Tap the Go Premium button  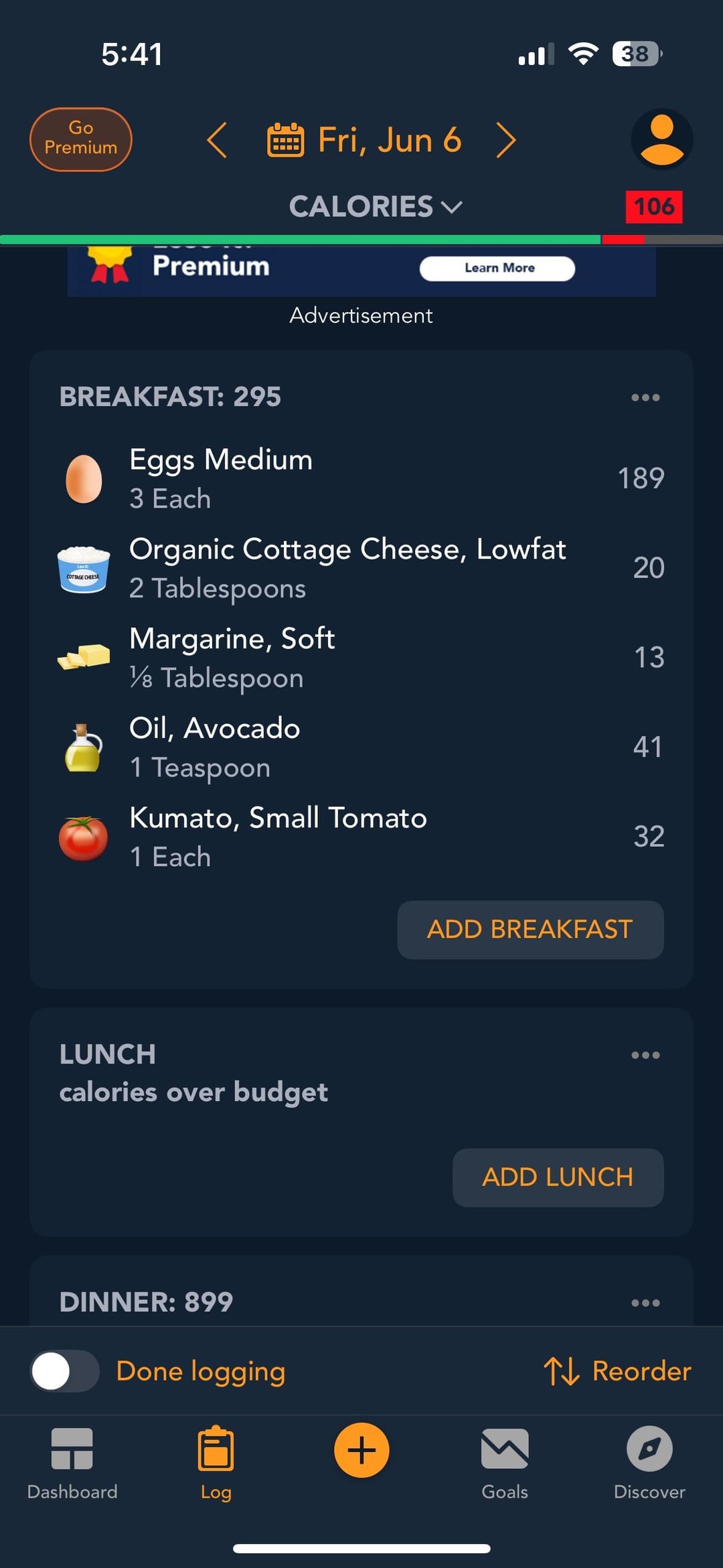(80, 139)
